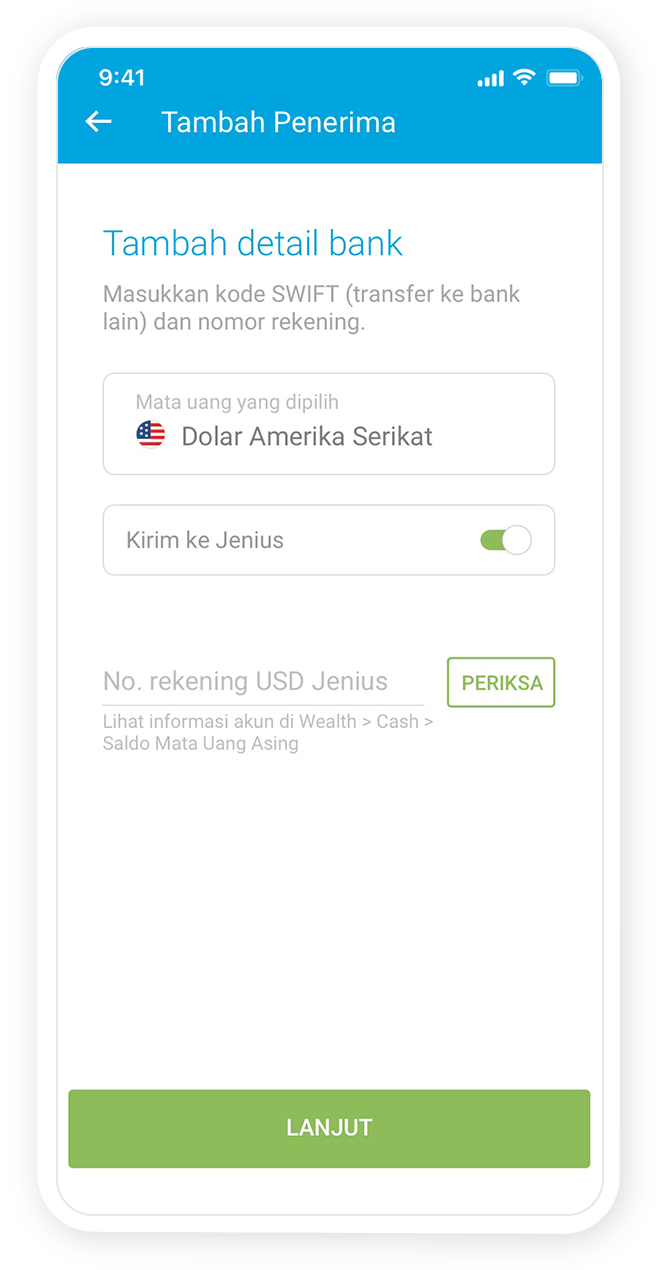Go back using the arrow icon
Viewport: 667px width, 1270px height.
coord(98,122)
